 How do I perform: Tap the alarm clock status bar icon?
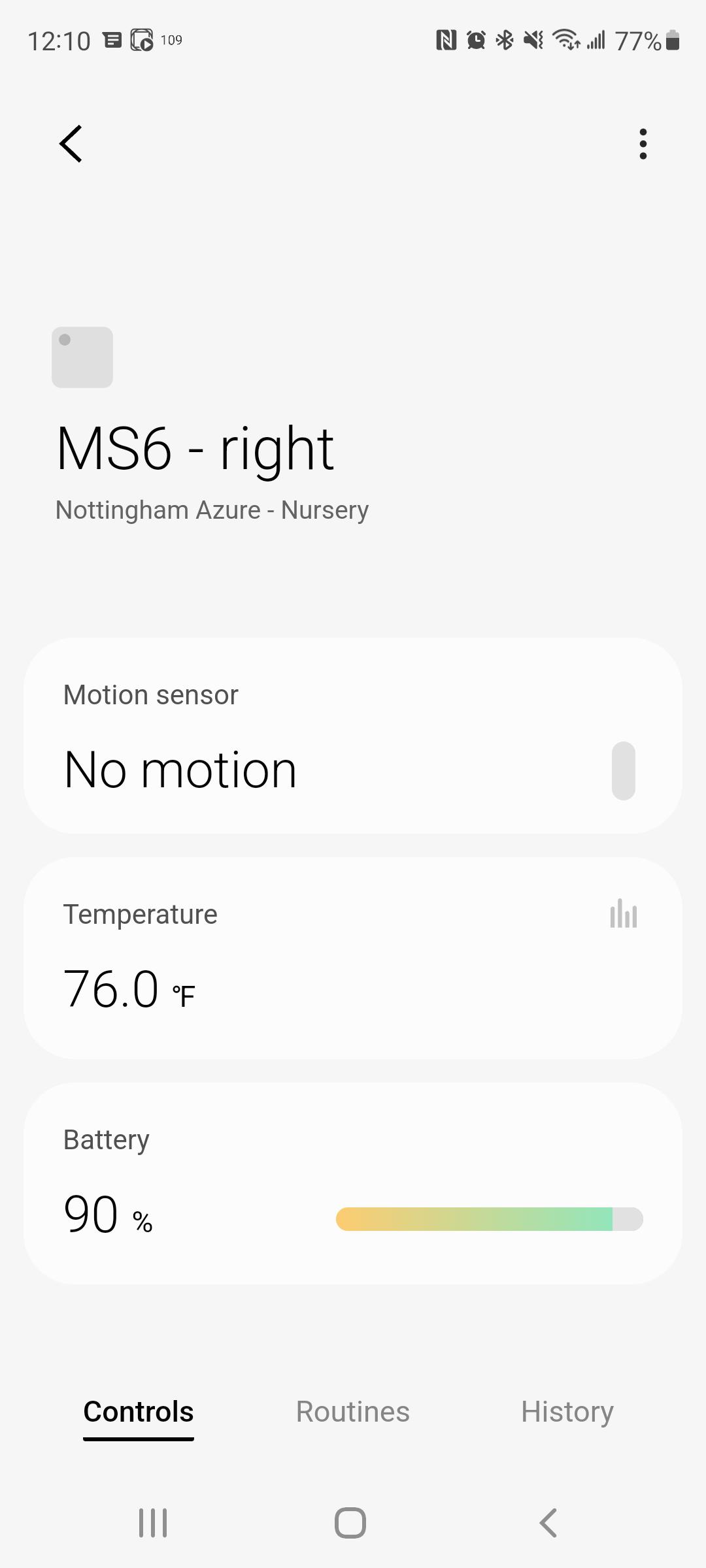(475, 41)
